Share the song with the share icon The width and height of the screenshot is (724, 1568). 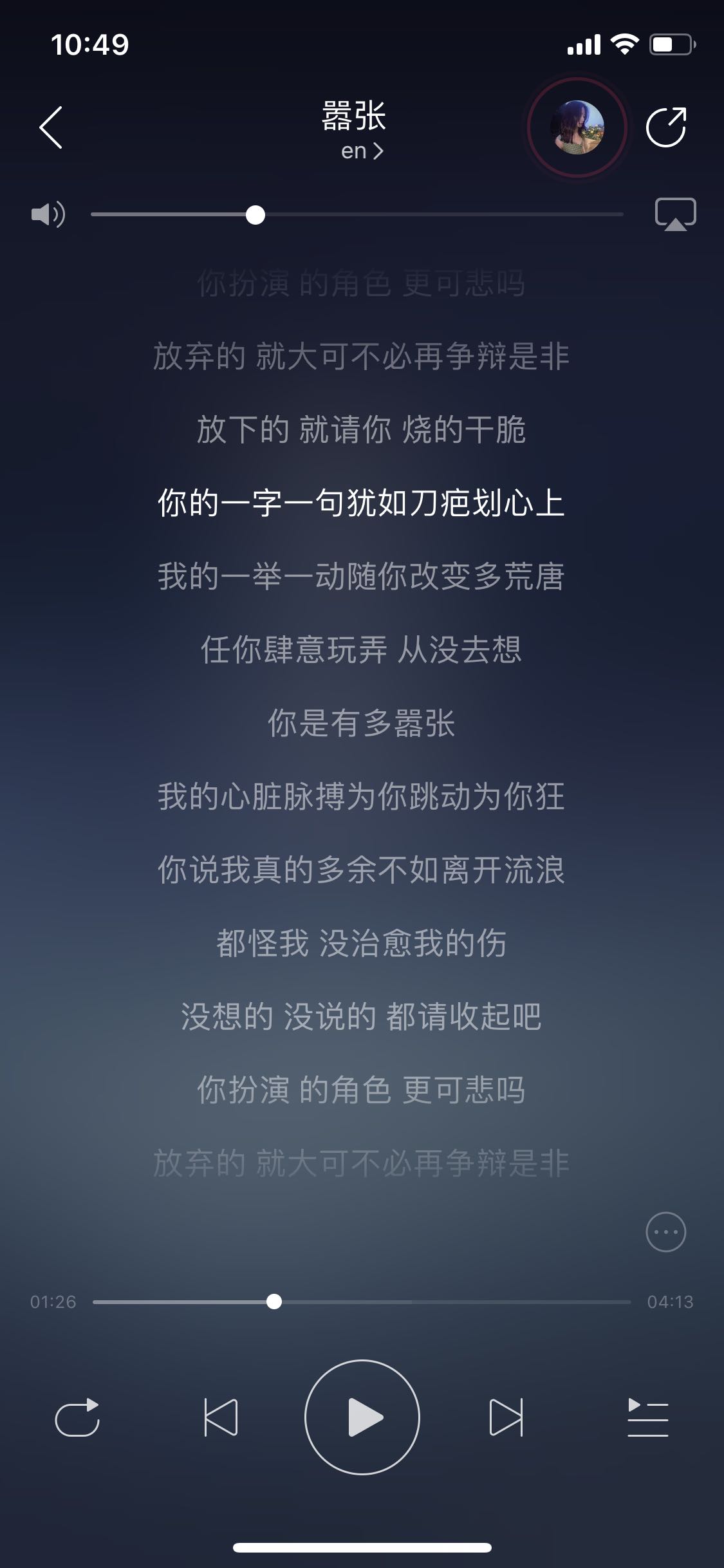tap(666, 127)
